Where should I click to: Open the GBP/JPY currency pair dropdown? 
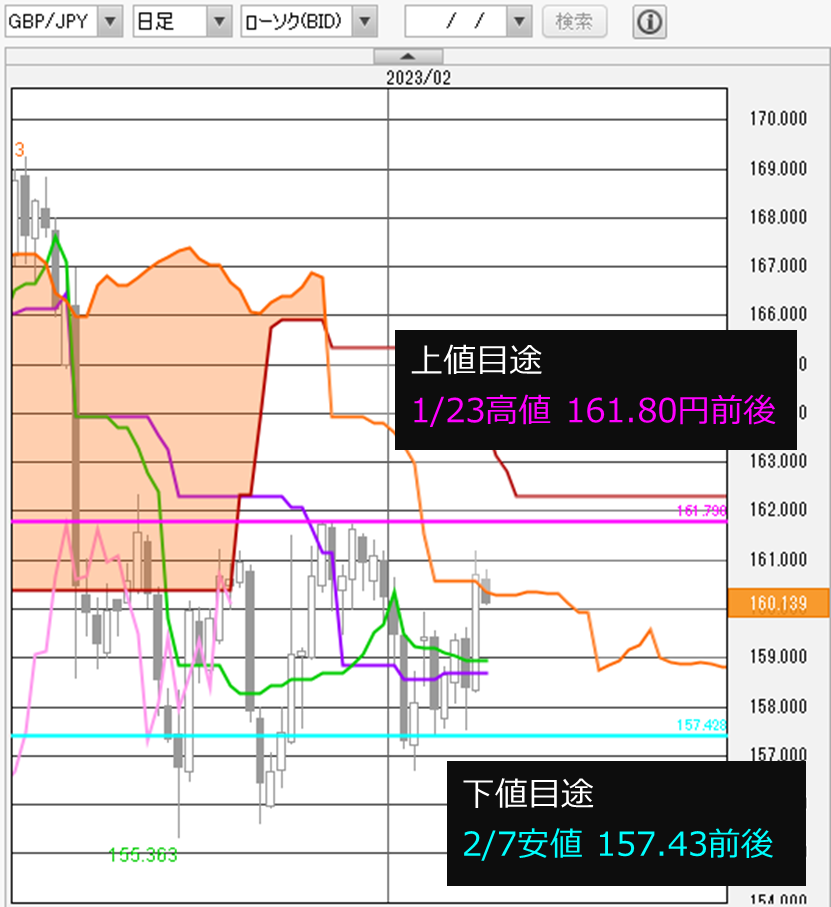point(110,21)
